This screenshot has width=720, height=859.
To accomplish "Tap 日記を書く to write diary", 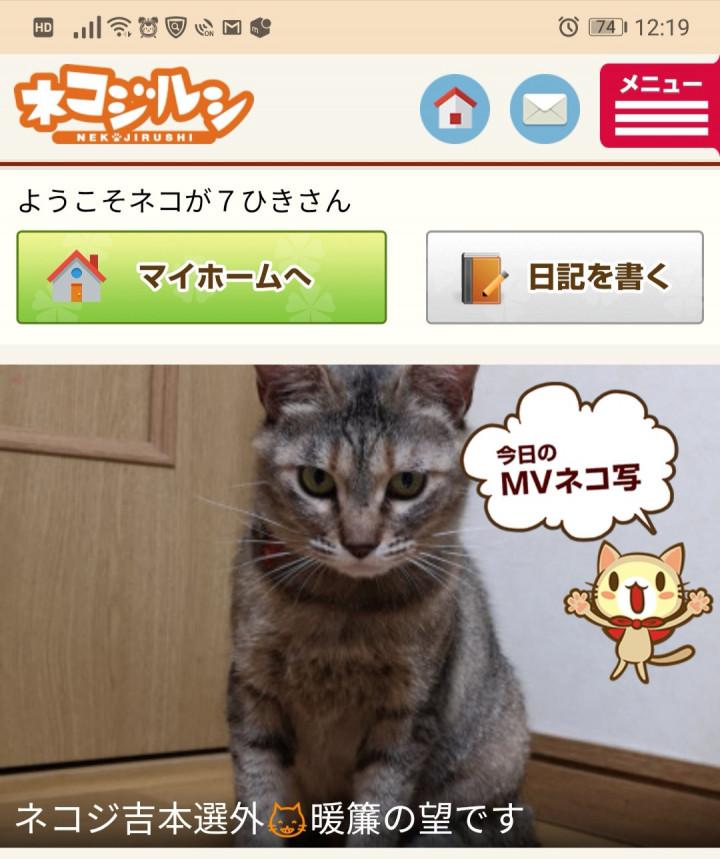I will (x=564, y=277).
